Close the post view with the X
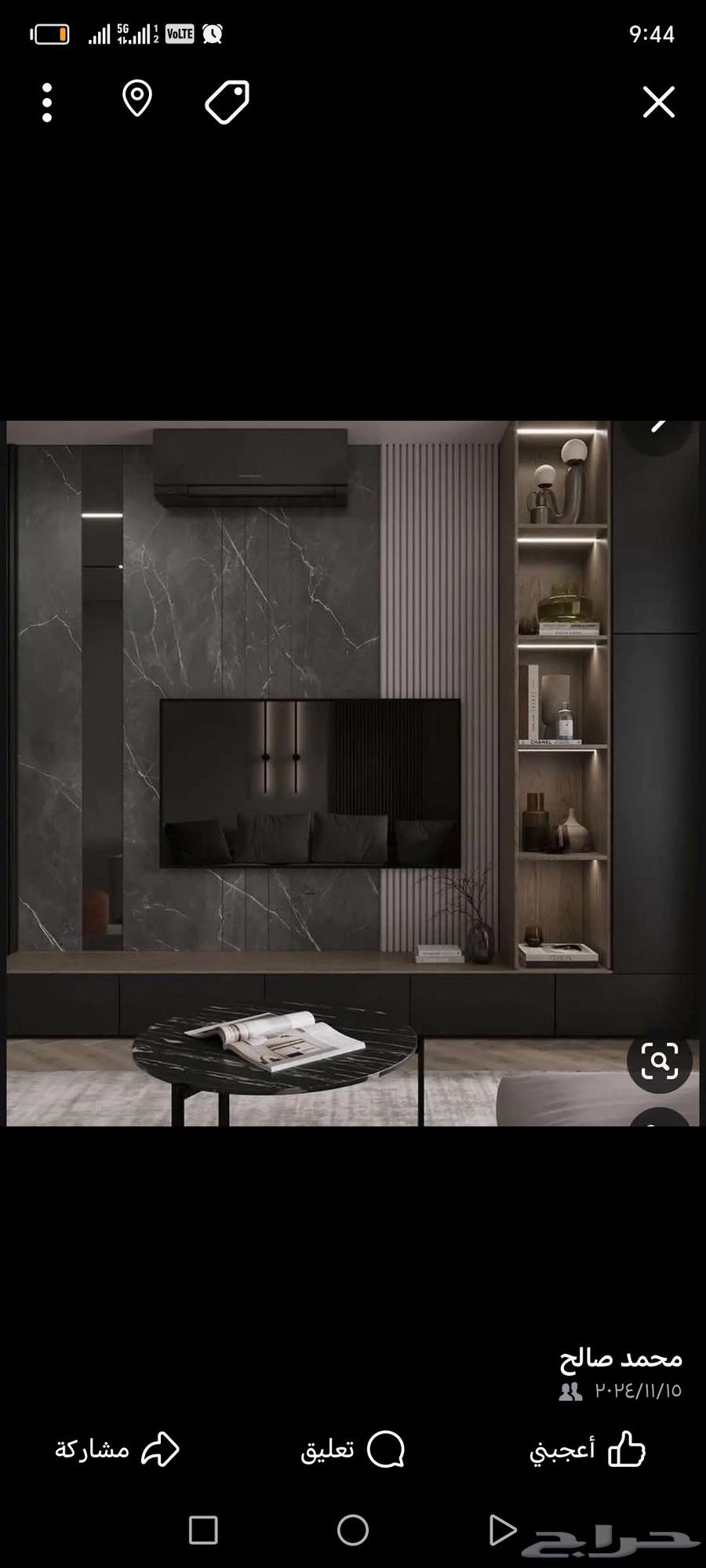The height and width of the screenshot is (1568, 706). pyautogui.click(x=659, y=101)
